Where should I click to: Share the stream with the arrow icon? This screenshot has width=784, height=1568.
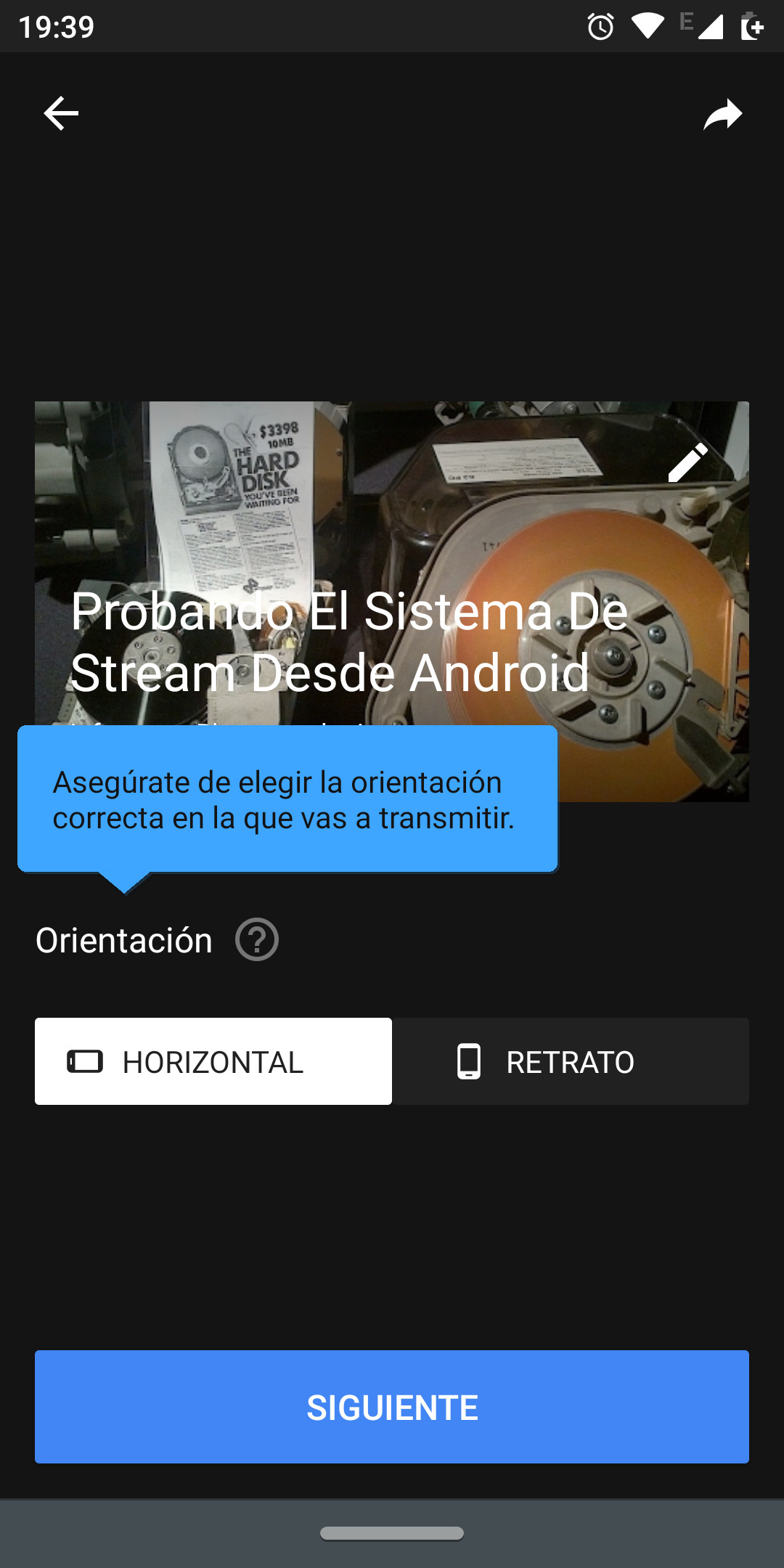[x=723, y=115]
